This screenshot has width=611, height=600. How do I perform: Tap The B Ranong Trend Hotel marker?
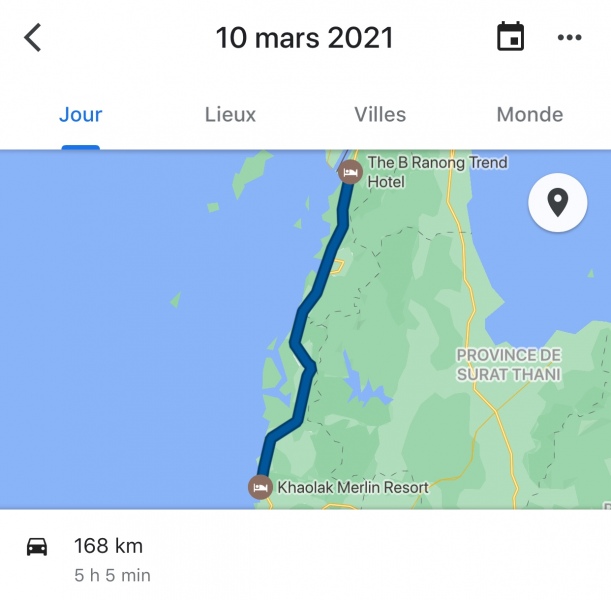350,172
